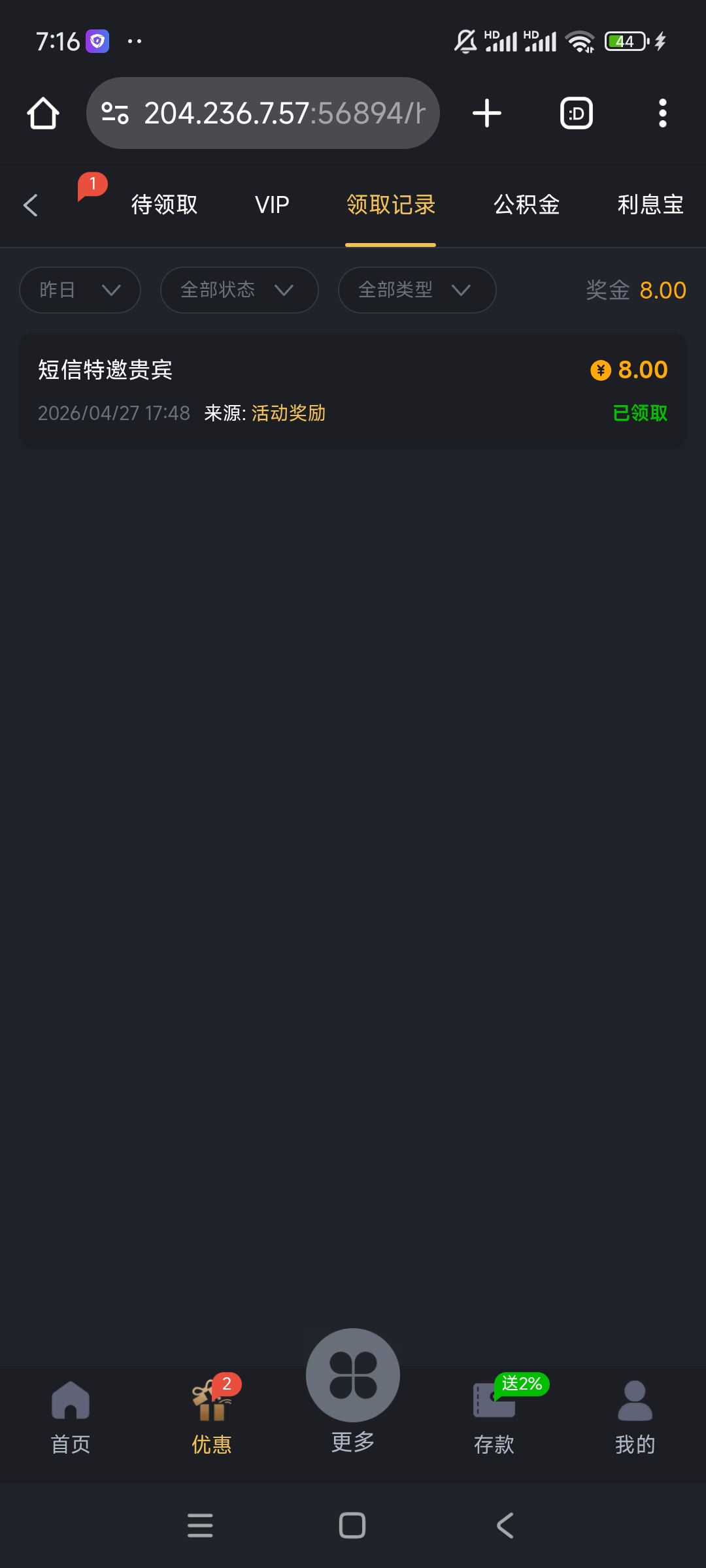
Task: Open a new browser tab
Action: 487,114
